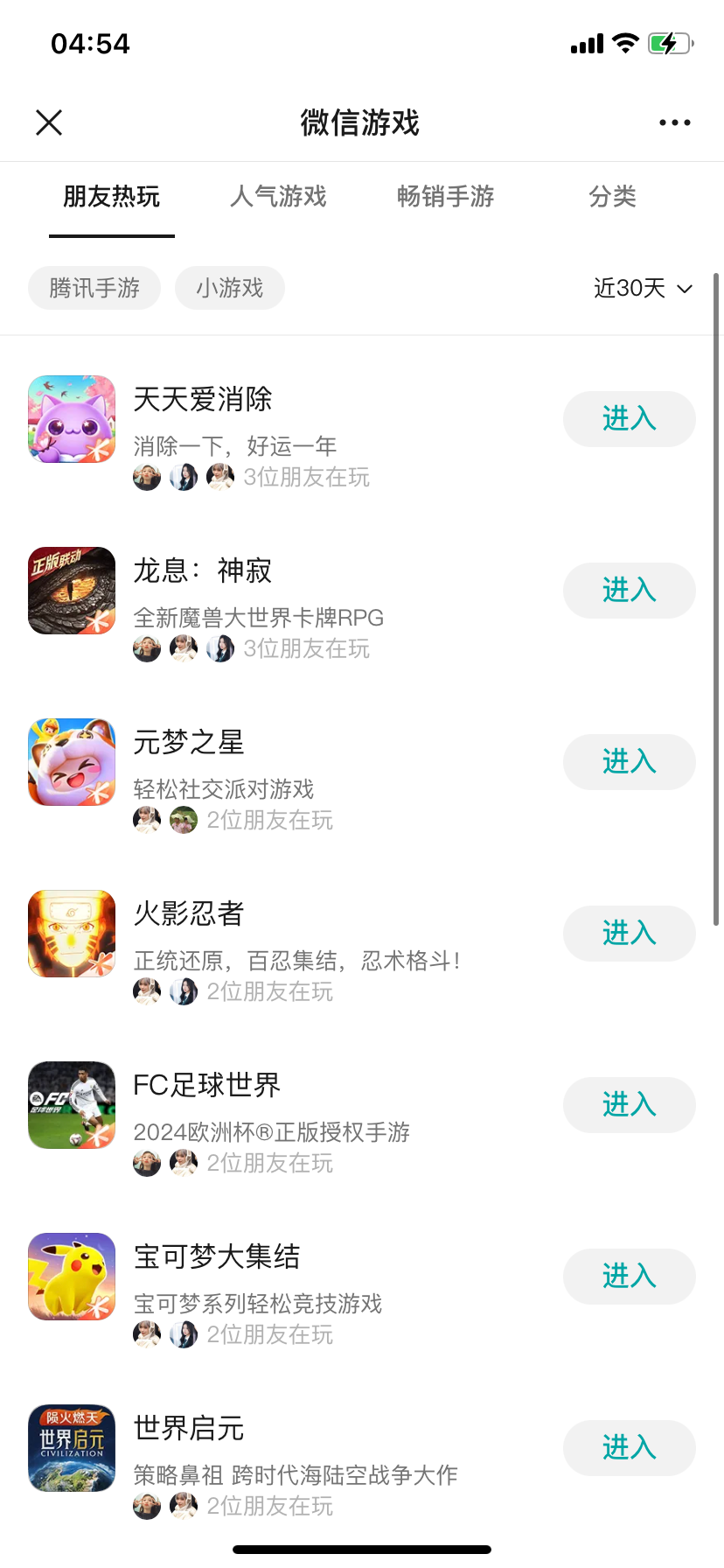The width and height of the screenshot is (724, 1568).
Task: Open the 分类 tab
Action: (x=612, y=197)
